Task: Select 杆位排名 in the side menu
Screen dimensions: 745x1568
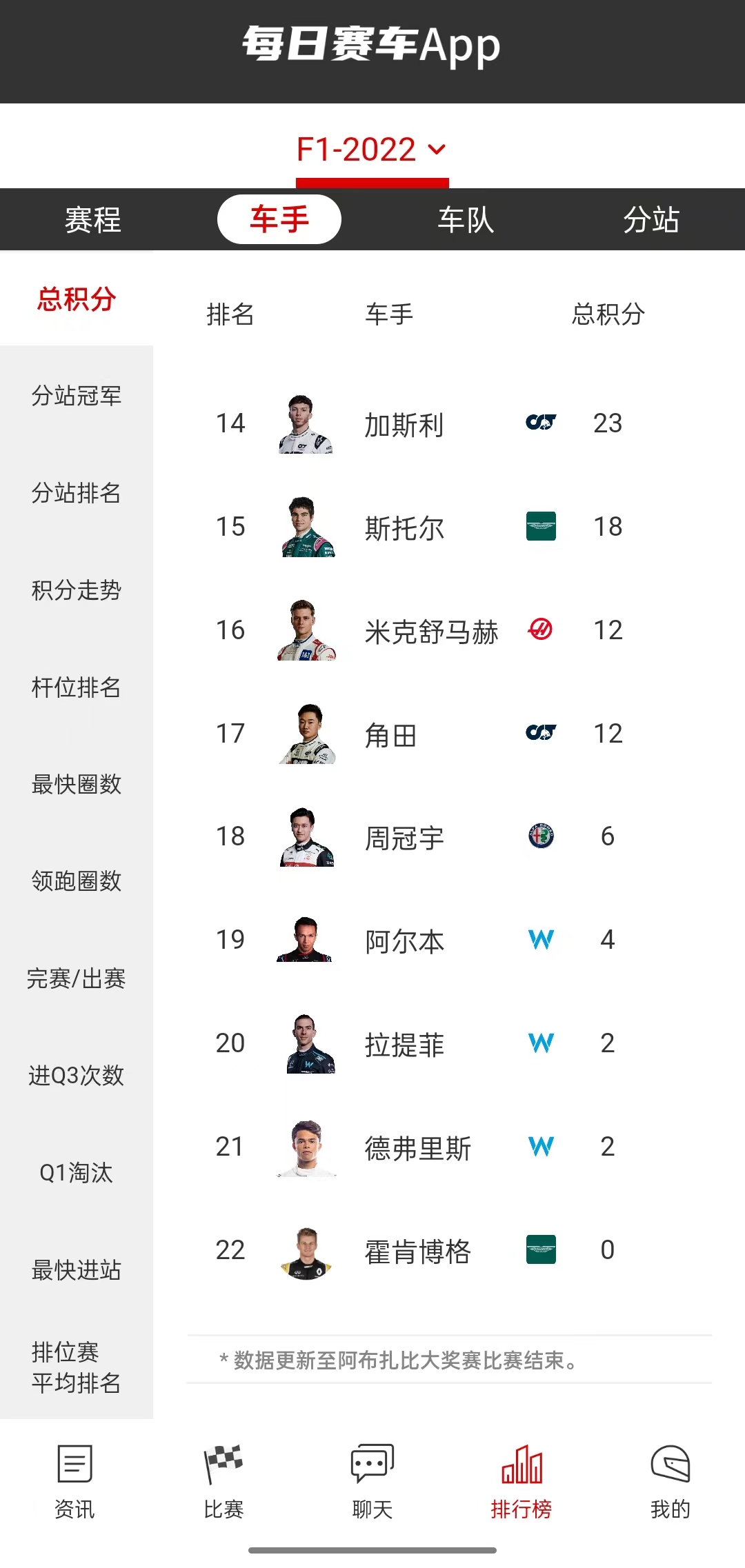Action: click(77, 687)
